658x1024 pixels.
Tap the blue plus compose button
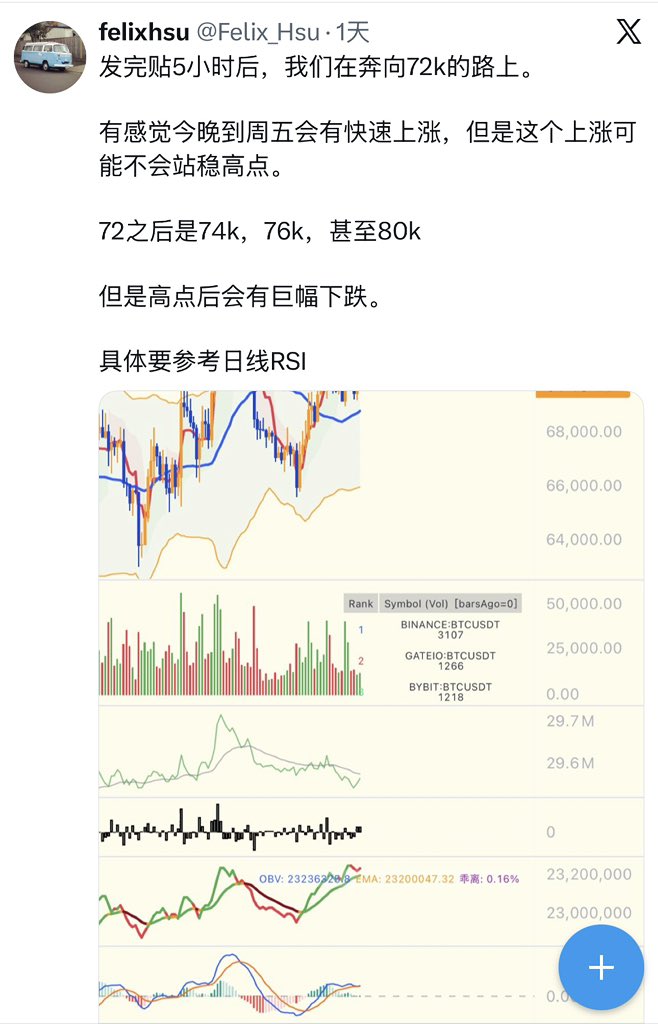pyautogui.click(x=600, y=967)
